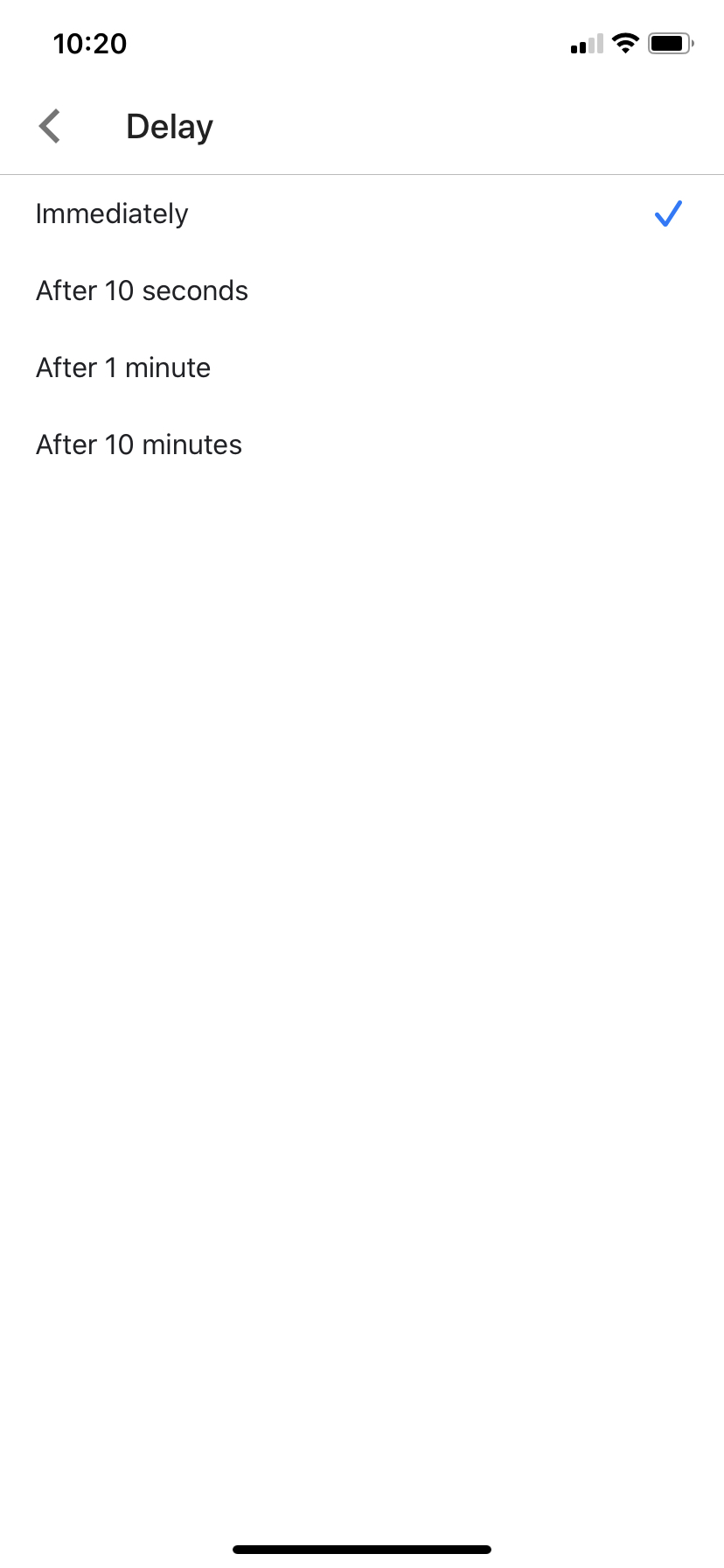The image size is (724, 1568).
Task: Pick the After 10 minutes option
Action: [x=139, y=445]
